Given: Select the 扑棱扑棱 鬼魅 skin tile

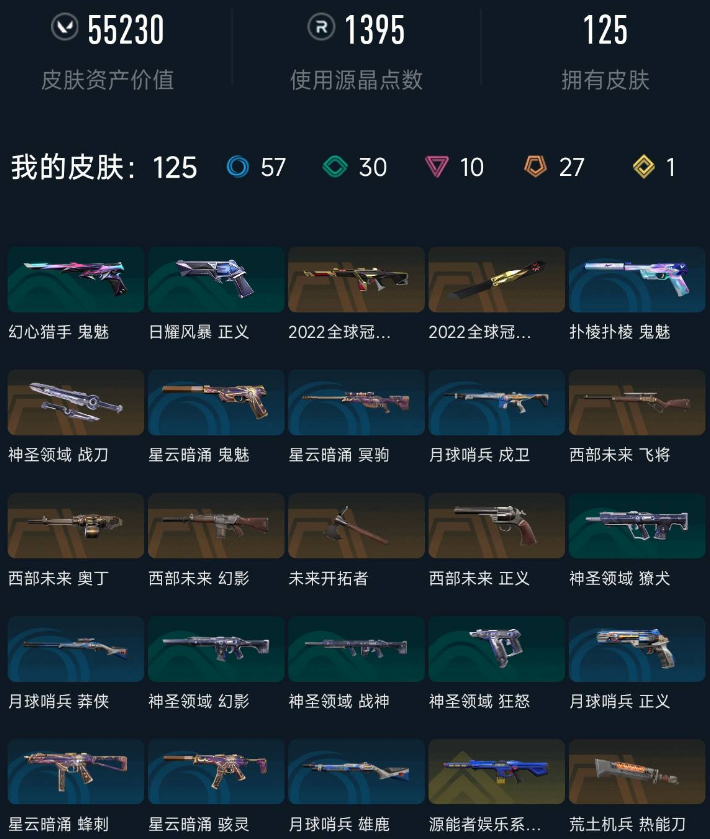Looking at the screenshot, I should [636, 280].
